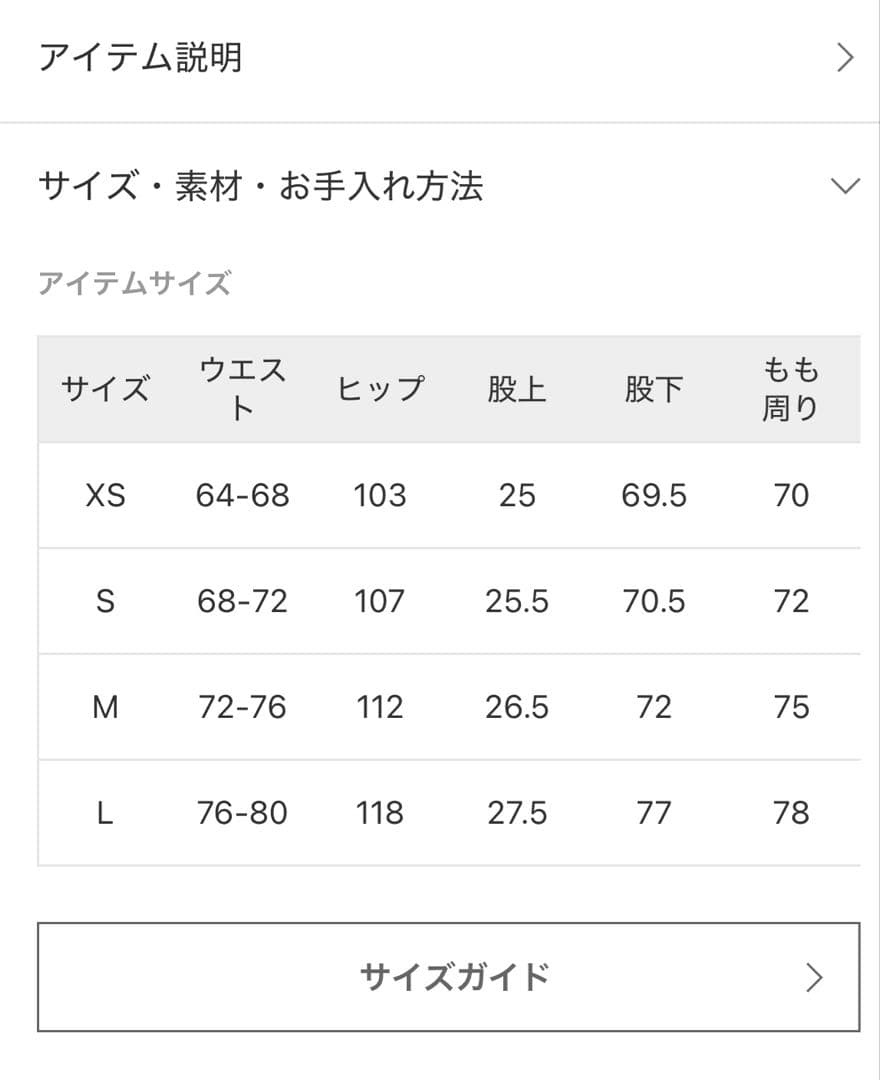This screenshot has width=880, height=1080.
Task: Click the arrow inside the サイズガイド button
Action: [x=812, y=977]
